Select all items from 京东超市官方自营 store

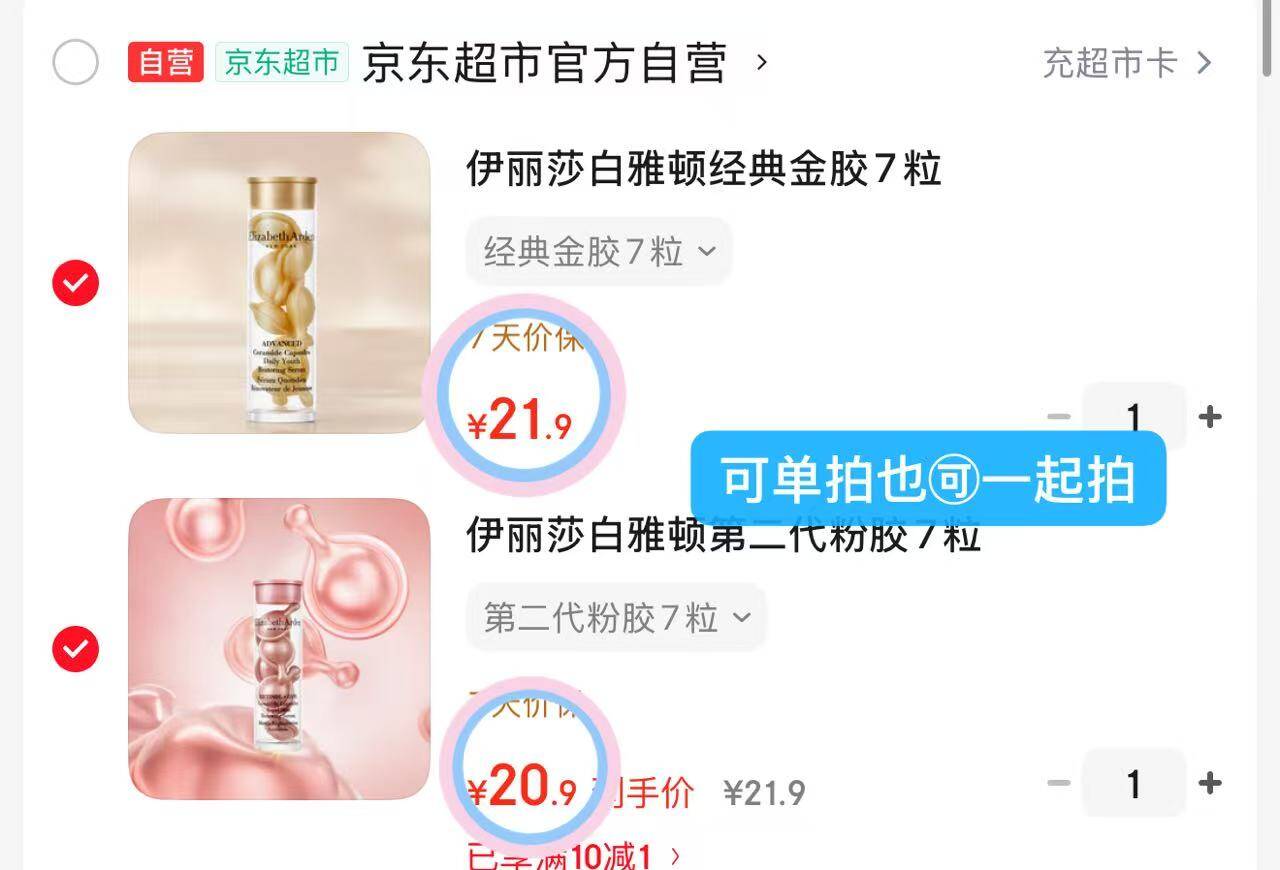tap(75, 63)
